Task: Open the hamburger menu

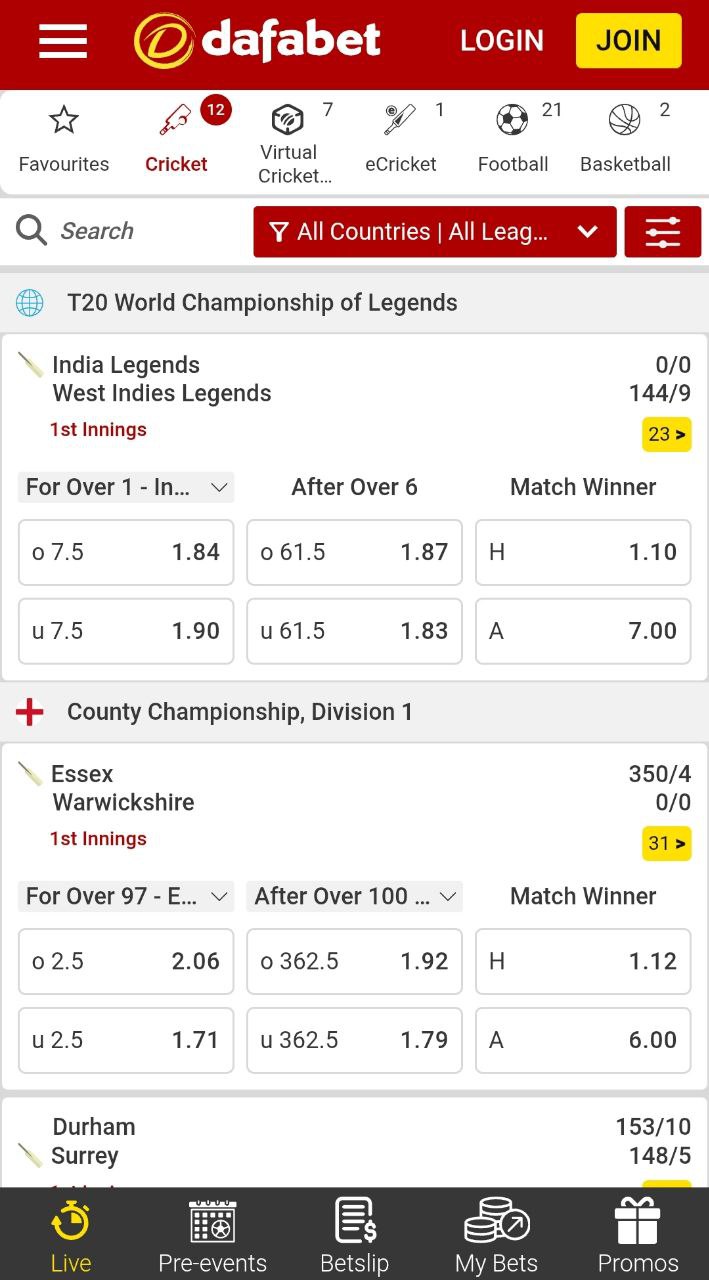Action: point(62,41)
